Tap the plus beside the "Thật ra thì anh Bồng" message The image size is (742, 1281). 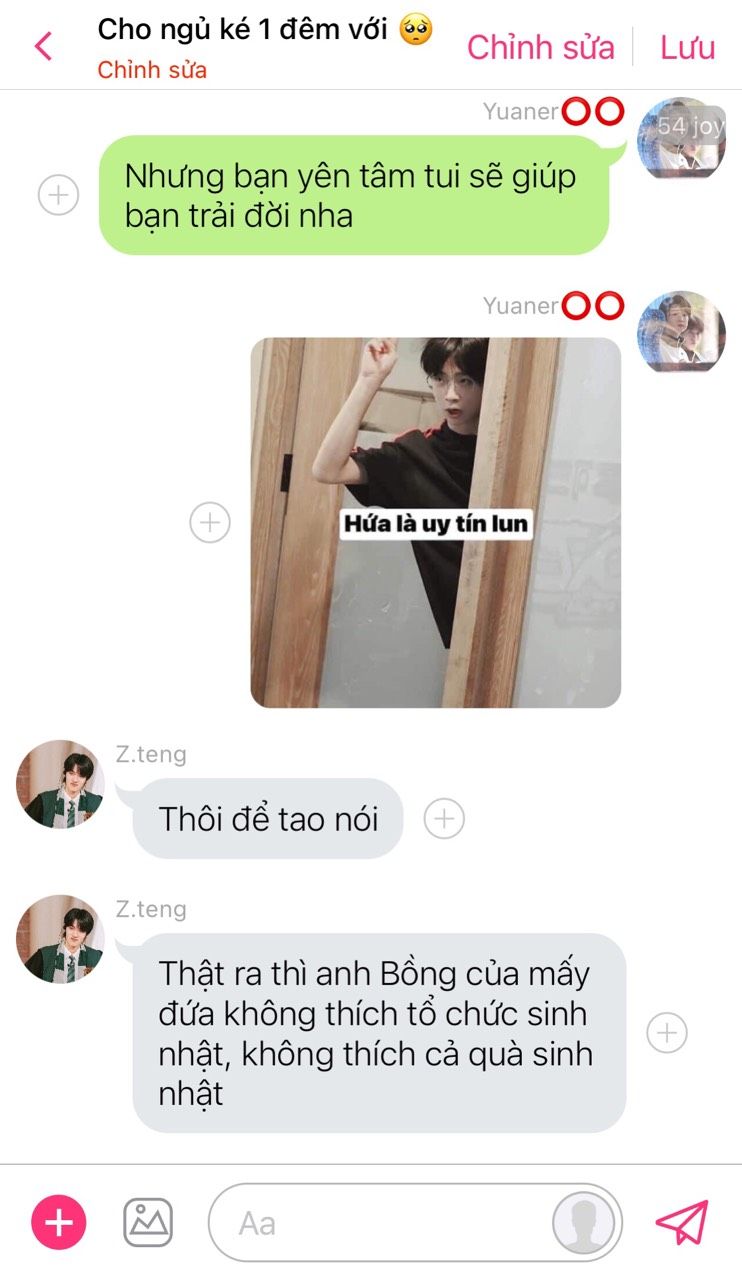coord(667,1032)
